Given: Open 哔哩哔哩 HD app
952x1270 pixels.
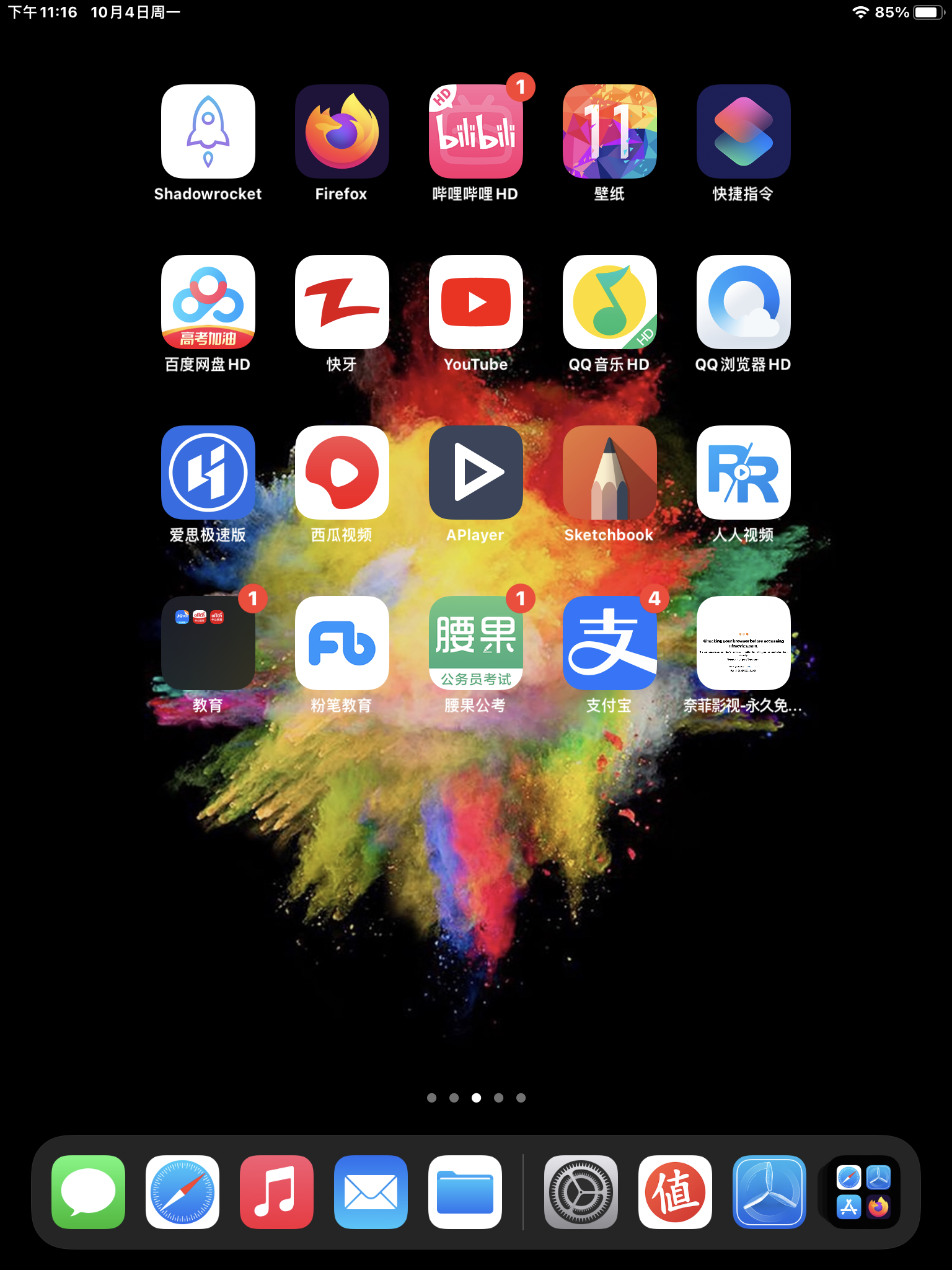Looking at the screenshot, I should (476, 131).
